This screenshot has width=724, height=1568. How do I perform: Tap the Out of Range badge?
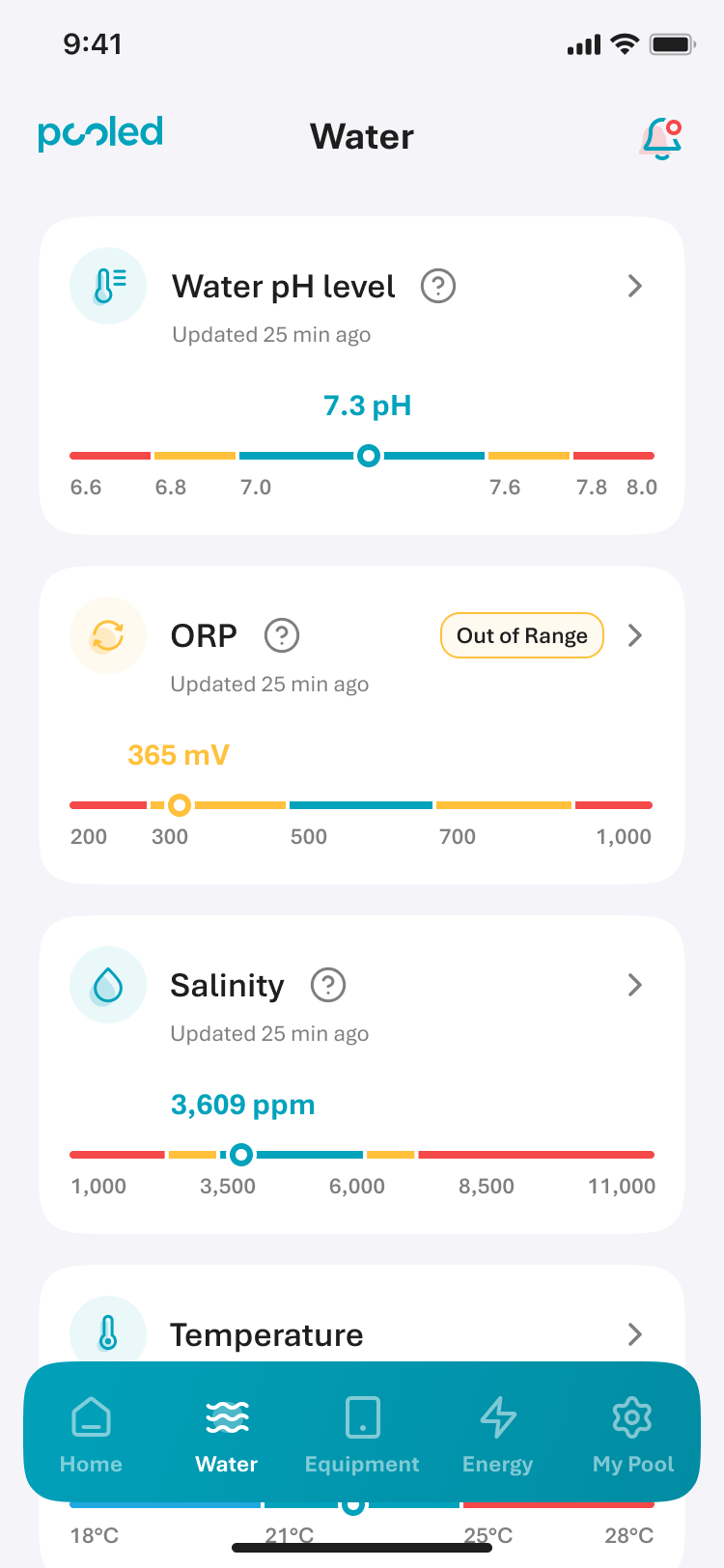click(522, 635)
